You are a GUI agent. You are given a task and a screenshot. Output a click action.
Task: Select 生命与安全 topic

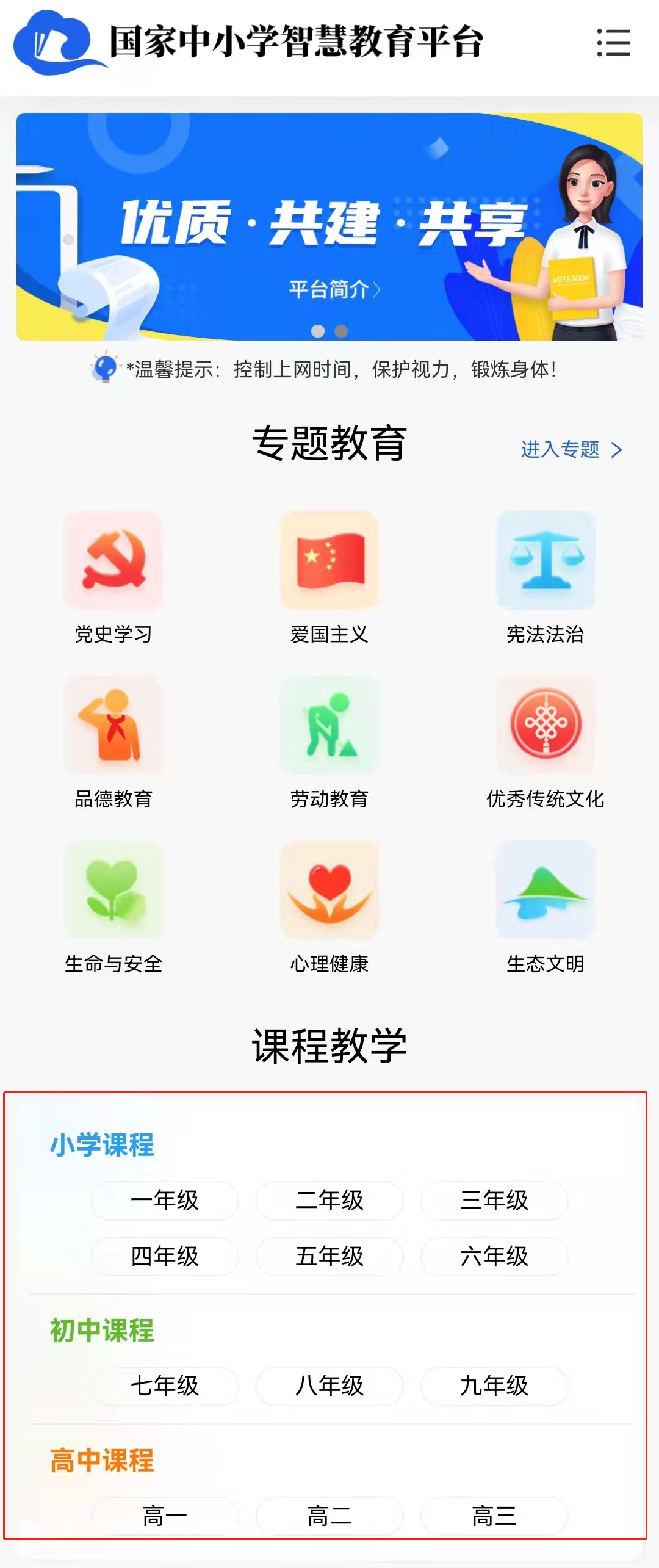click(113, 906)
